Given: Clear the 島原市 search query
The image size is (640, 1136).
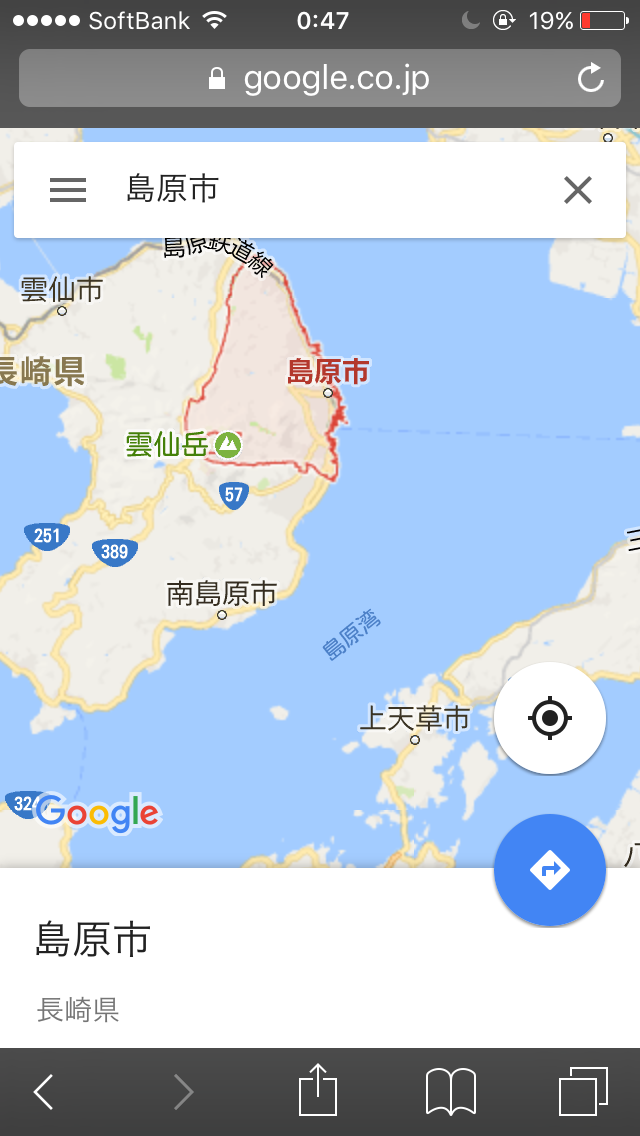Looking at the screenshot, I should (x=578, y=190).
